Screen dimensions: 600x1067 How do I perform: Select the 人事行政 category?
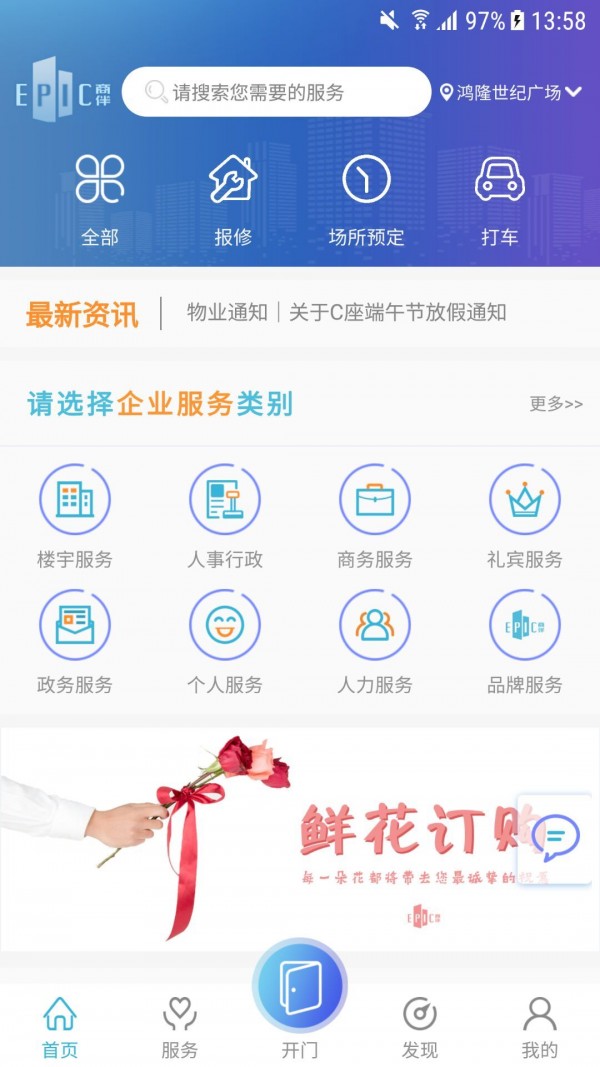224,516
